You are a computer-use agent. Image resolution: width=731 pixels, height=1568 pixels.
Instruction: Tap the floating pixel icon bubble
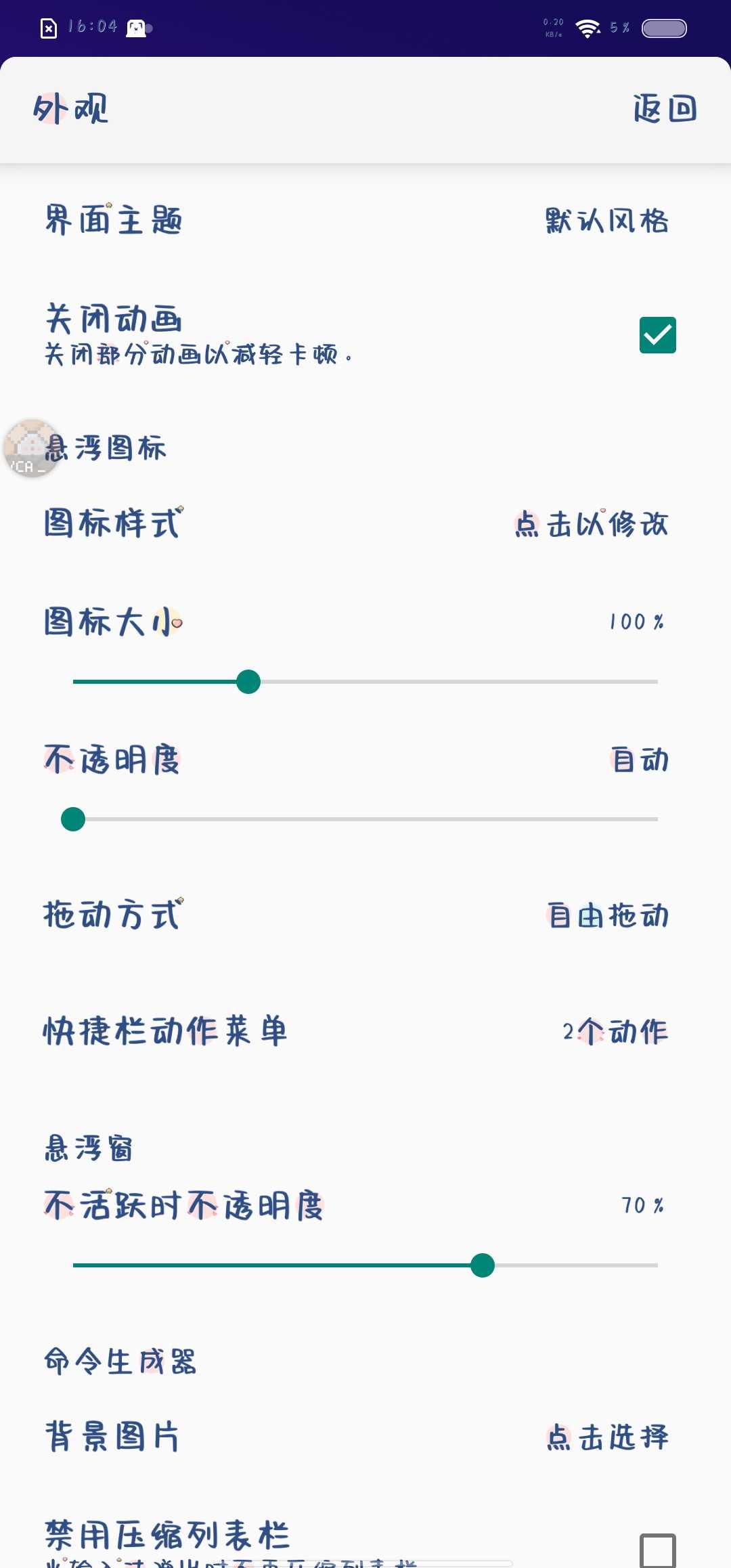tap(32, 448)
